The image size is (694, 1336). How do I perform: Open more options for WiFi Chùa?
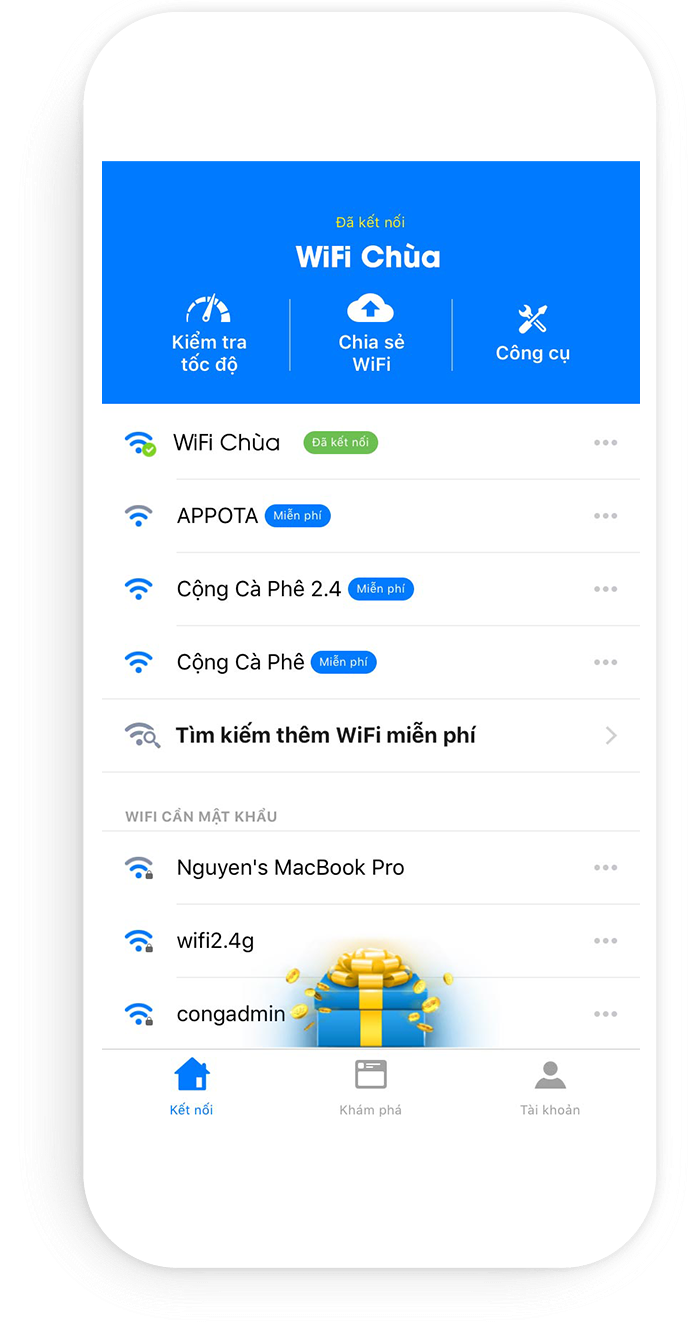point(605,443)
